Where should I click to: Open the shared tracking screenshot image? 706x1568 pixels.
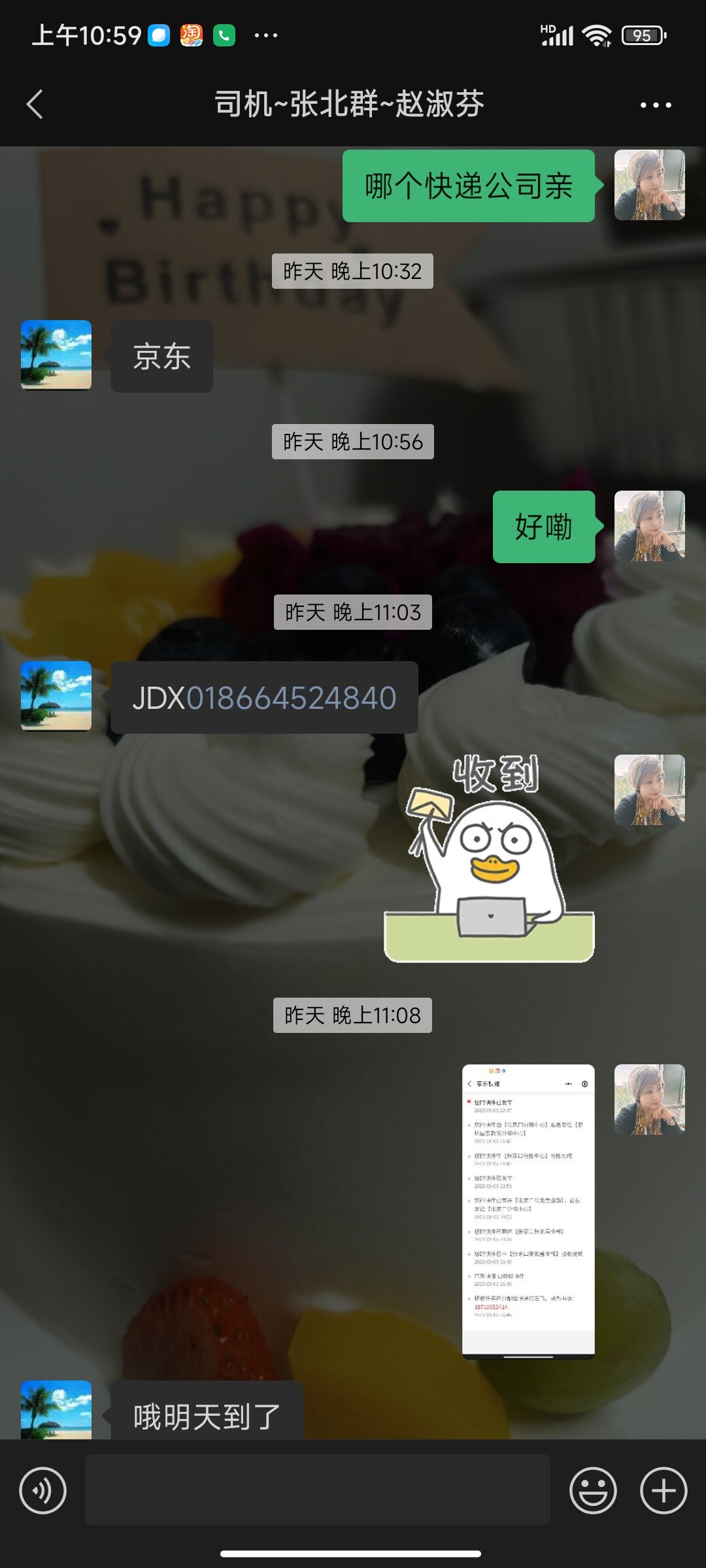click(x=528, y=1211)
